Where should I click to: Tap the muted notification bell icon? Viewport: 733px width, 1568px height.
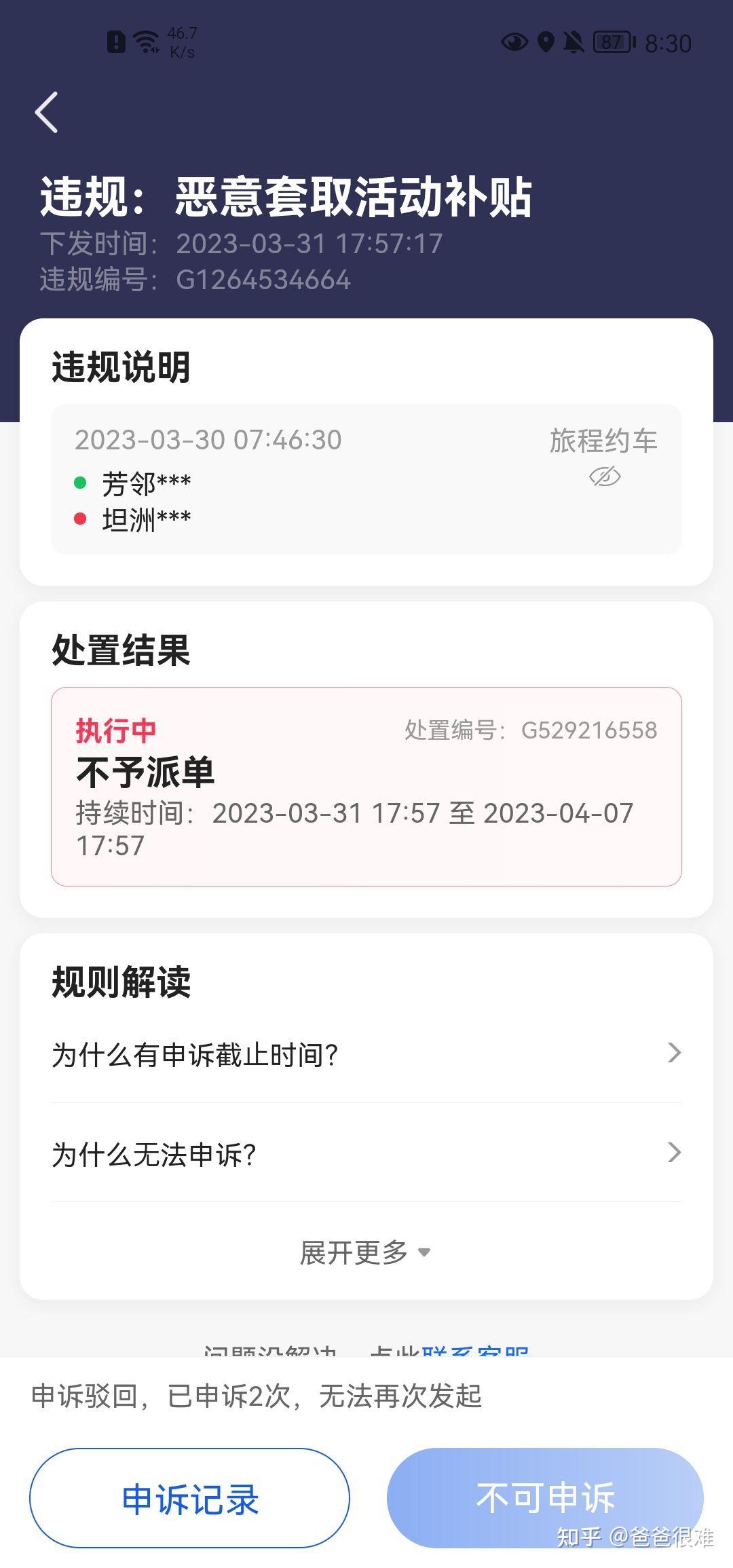[574, 42]
